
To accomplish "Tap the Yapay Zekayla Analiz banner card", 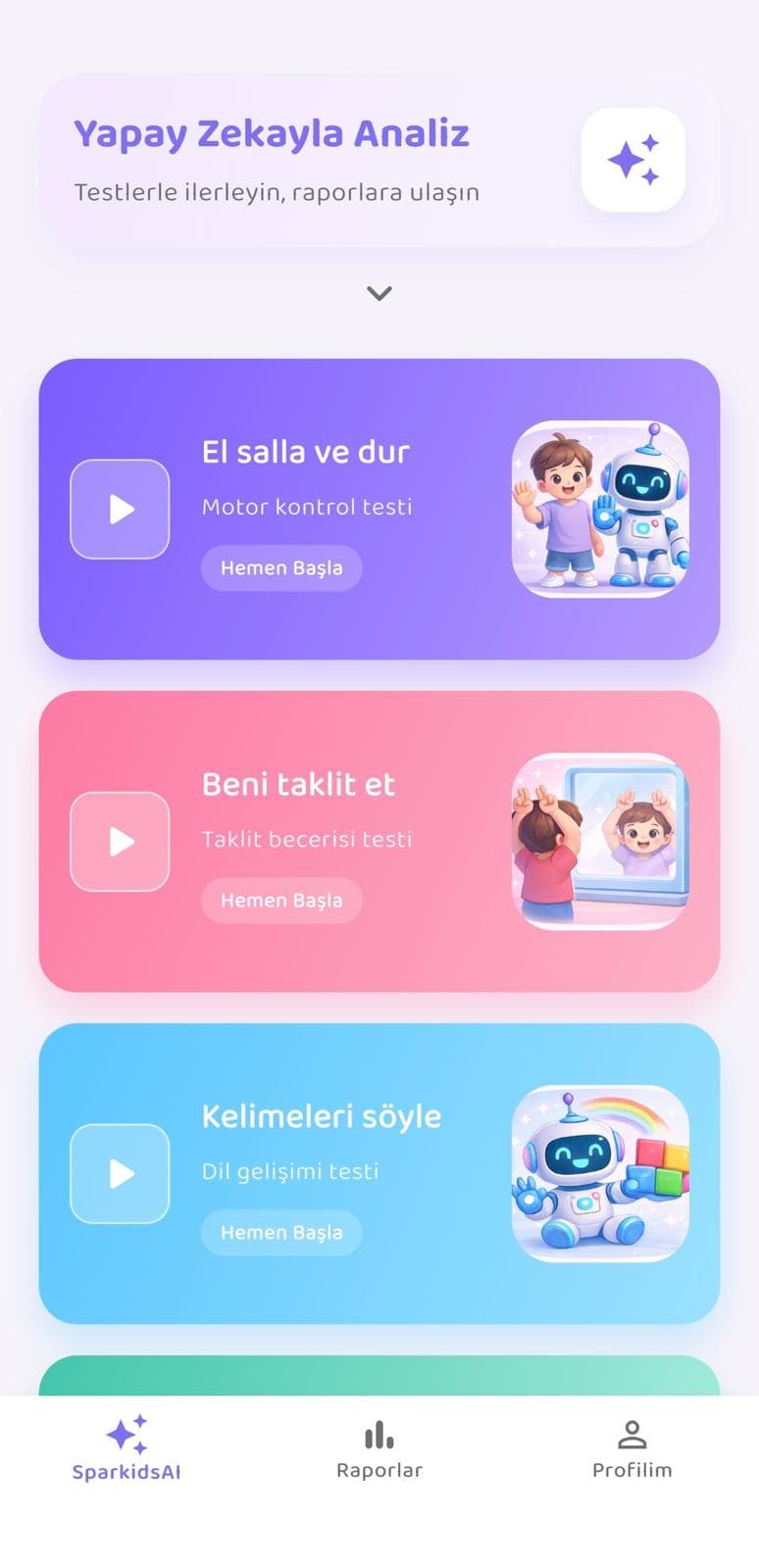I will [x=379, y=160].
